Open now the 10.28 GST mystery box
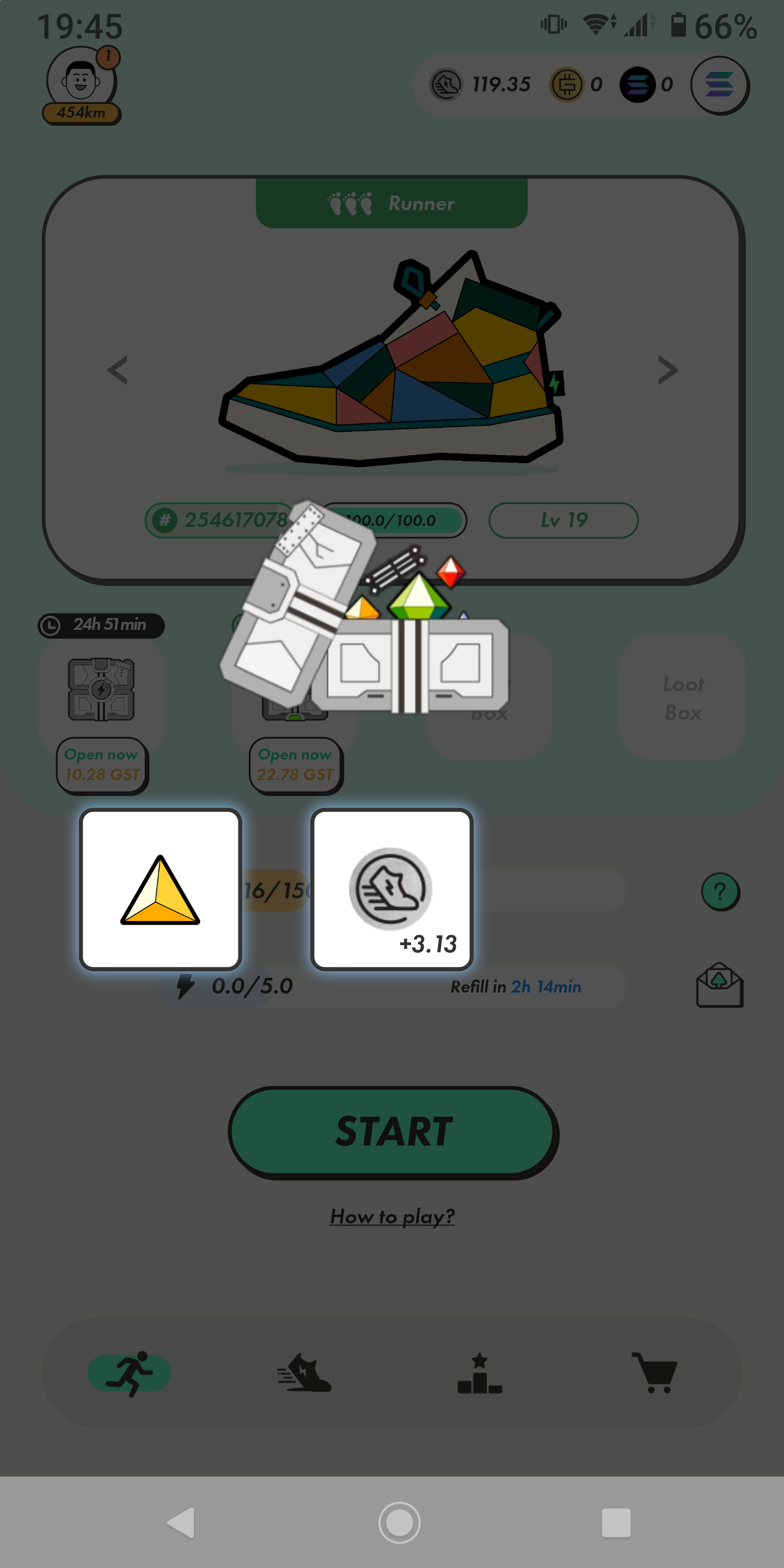This screenshot has width=784, height=1568. click(102, 765)
